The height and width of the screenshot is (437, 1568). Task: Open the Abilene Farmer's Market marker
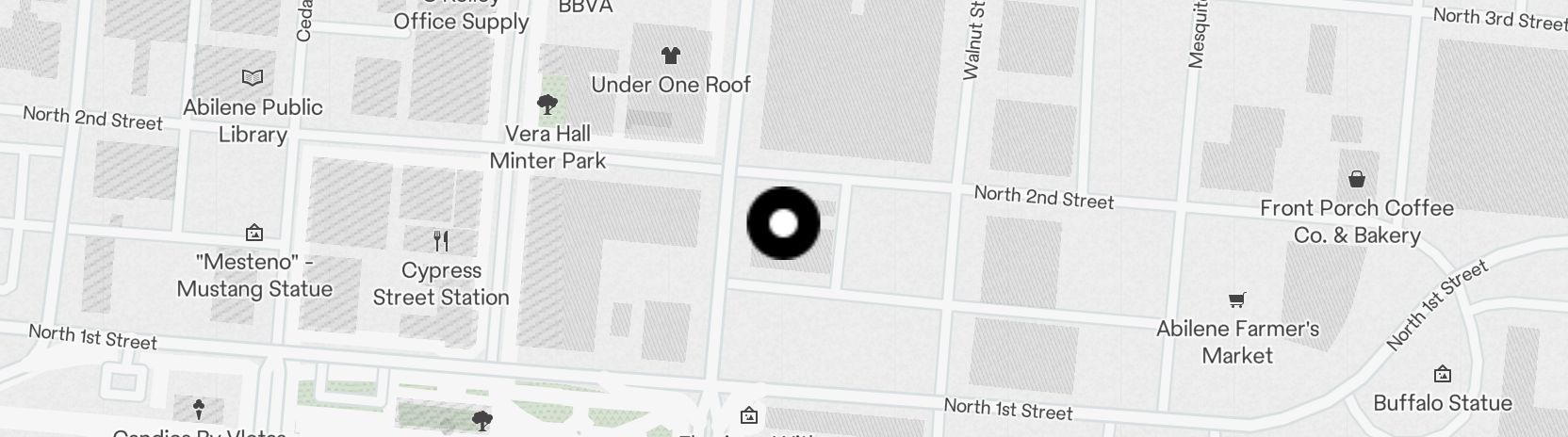click(1237, 300)
